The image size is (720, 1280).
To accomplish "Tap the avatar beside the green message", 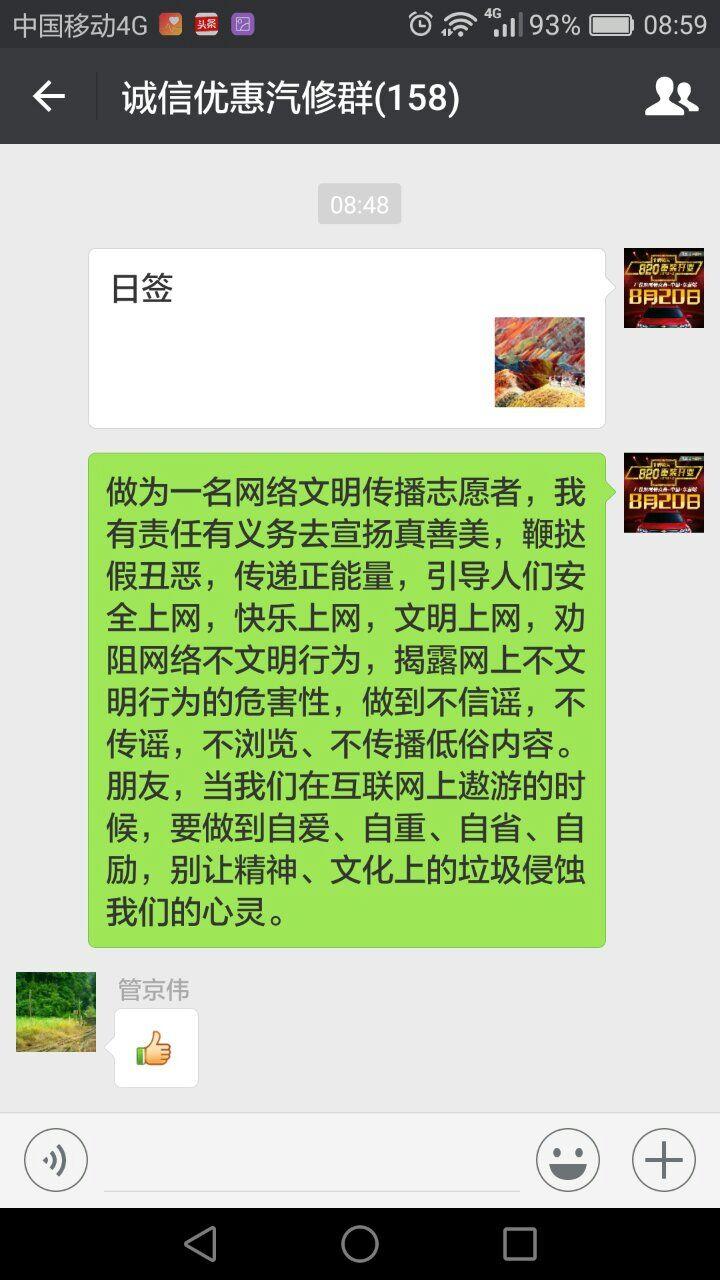I will tap(664, 493).
